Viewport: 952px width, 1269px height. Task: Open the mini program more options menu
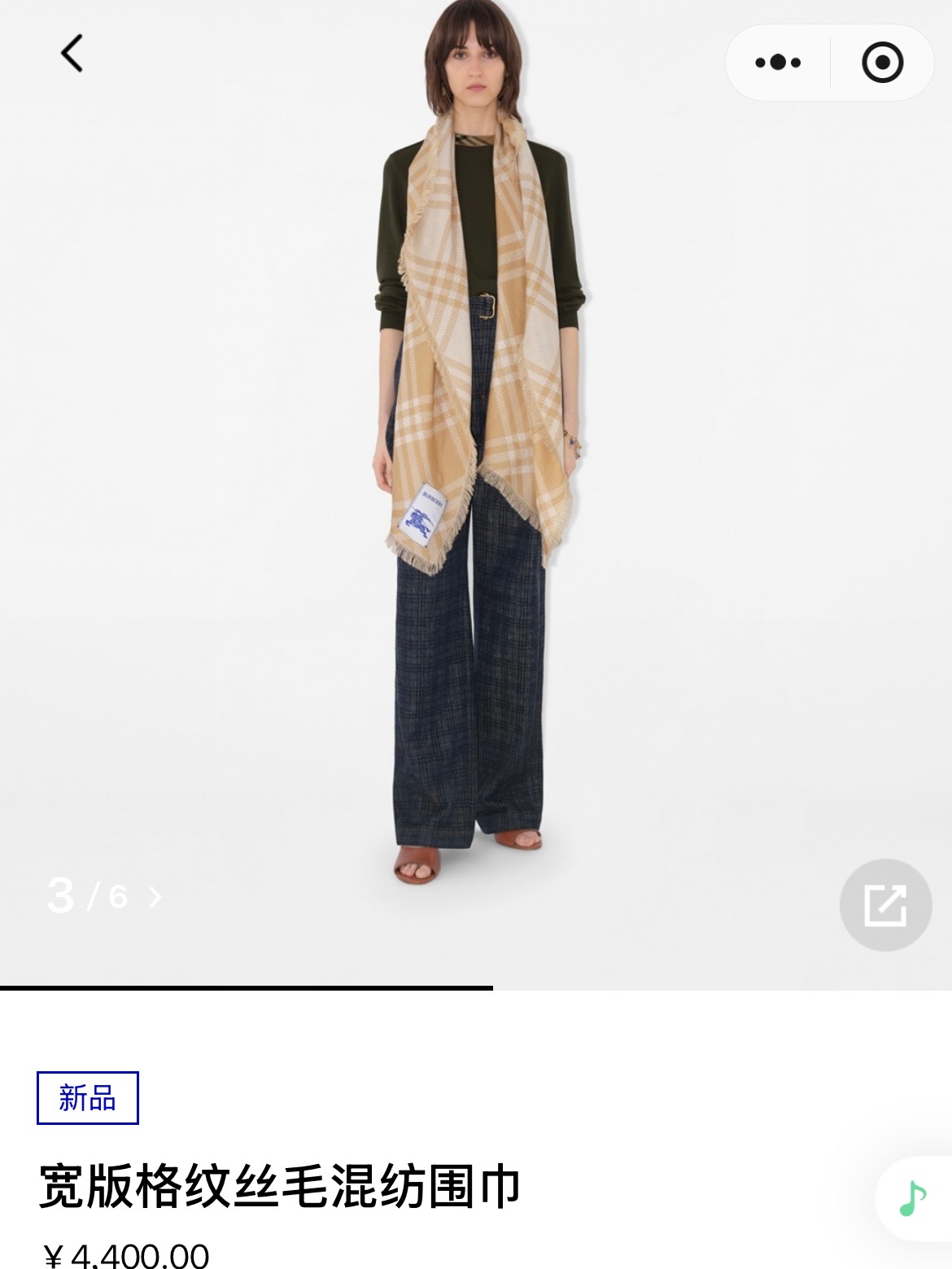[x=777, y=63]
